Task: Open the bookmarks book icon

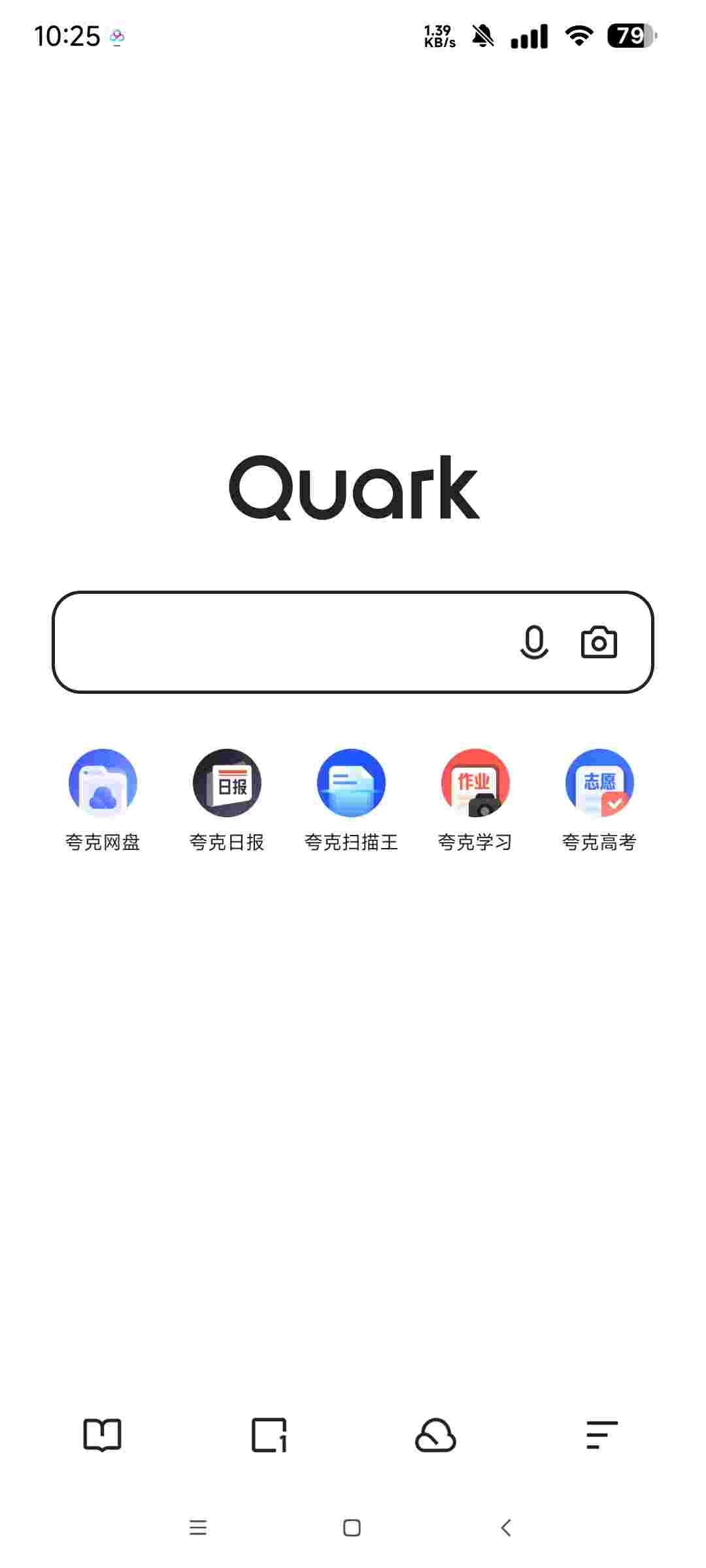Action: [103, 1435]
